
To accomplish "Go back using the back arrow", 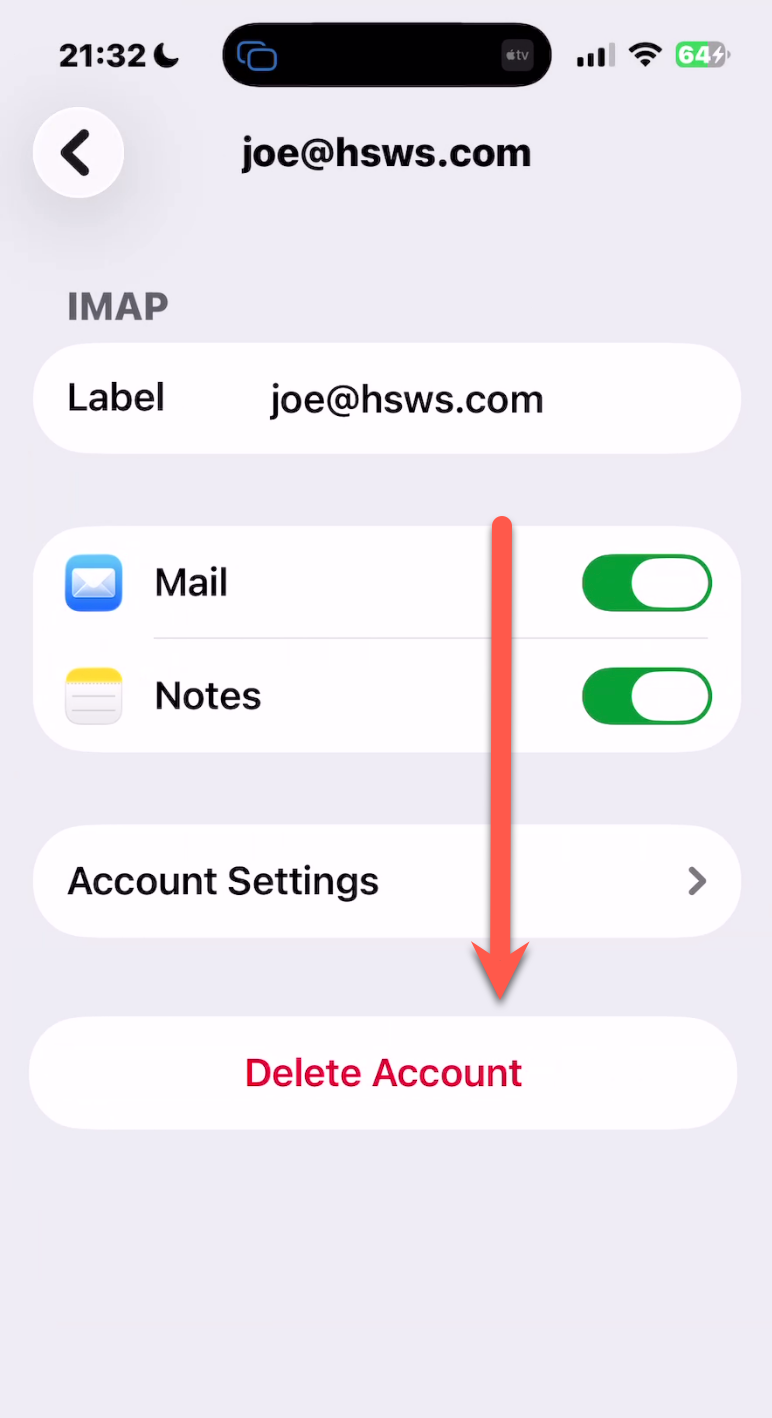I will pos(78,153).
